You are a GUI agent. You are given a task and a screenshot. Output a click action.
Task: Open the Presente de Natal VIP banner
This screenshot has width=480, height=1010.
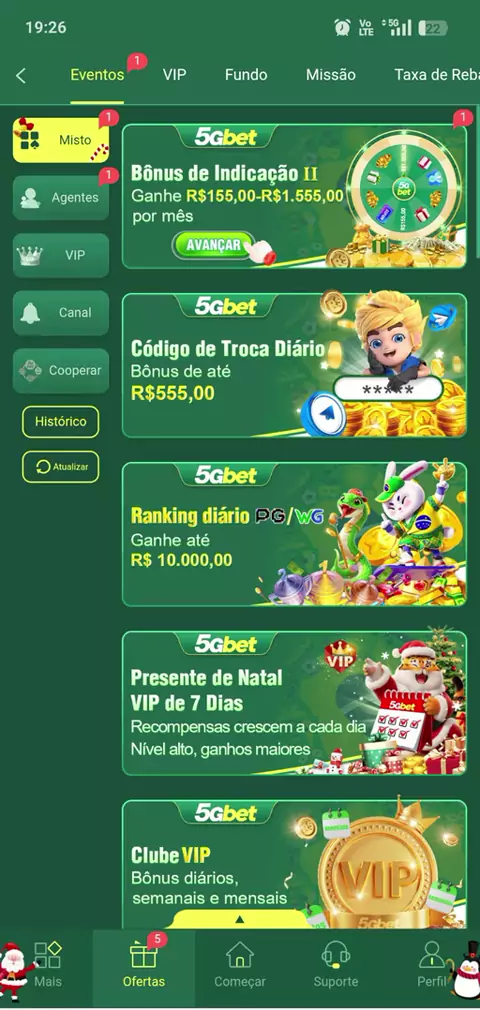coord(294,703)
